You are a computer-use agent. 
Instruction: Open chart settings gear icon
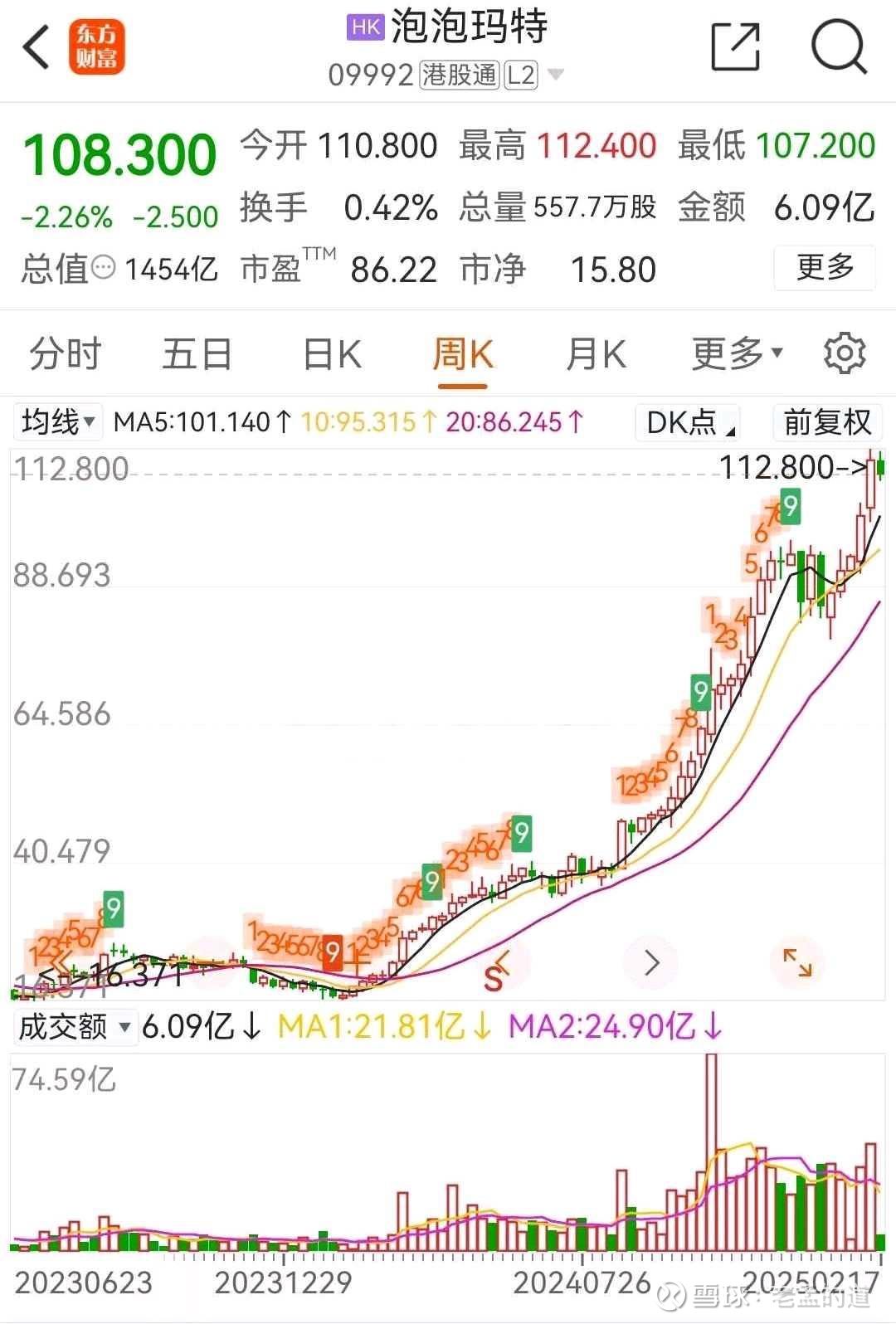coord(845,354)
